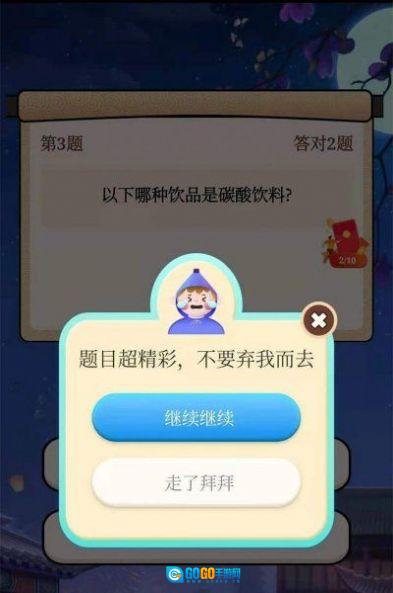
Task: Choose 走了拜拜 to leave the quiz
Action: click(196, 483)
